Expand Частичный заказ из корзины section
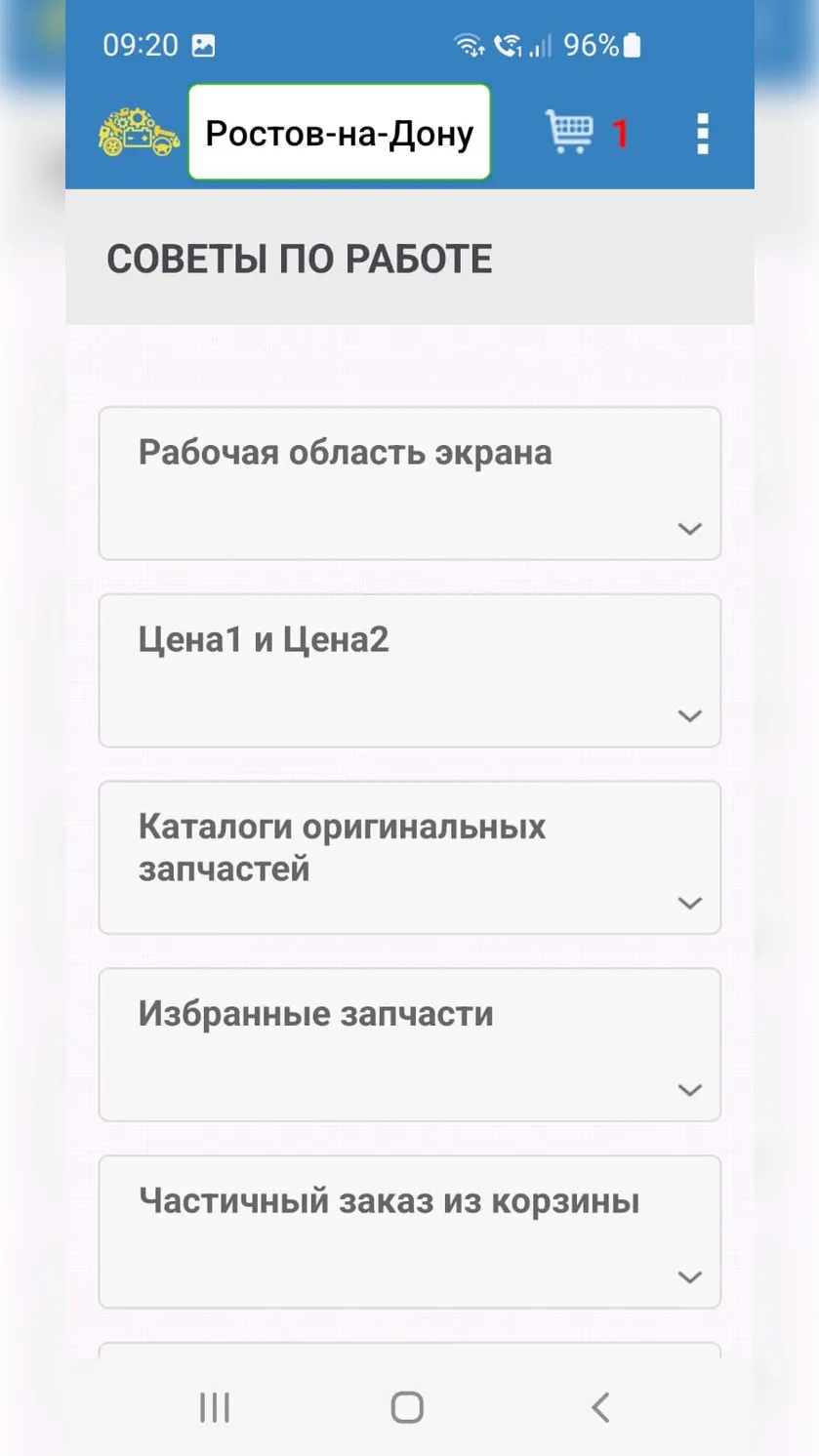819x1456 pixels. (x=410, y=1233)
